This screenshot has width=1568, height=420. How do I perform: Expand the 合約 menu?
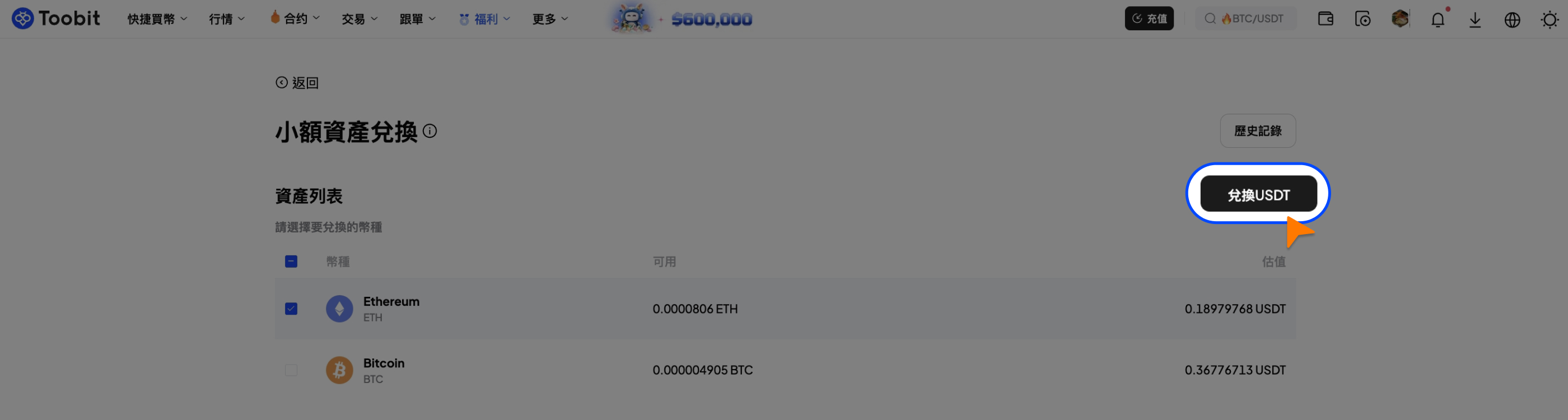point(295,19)
